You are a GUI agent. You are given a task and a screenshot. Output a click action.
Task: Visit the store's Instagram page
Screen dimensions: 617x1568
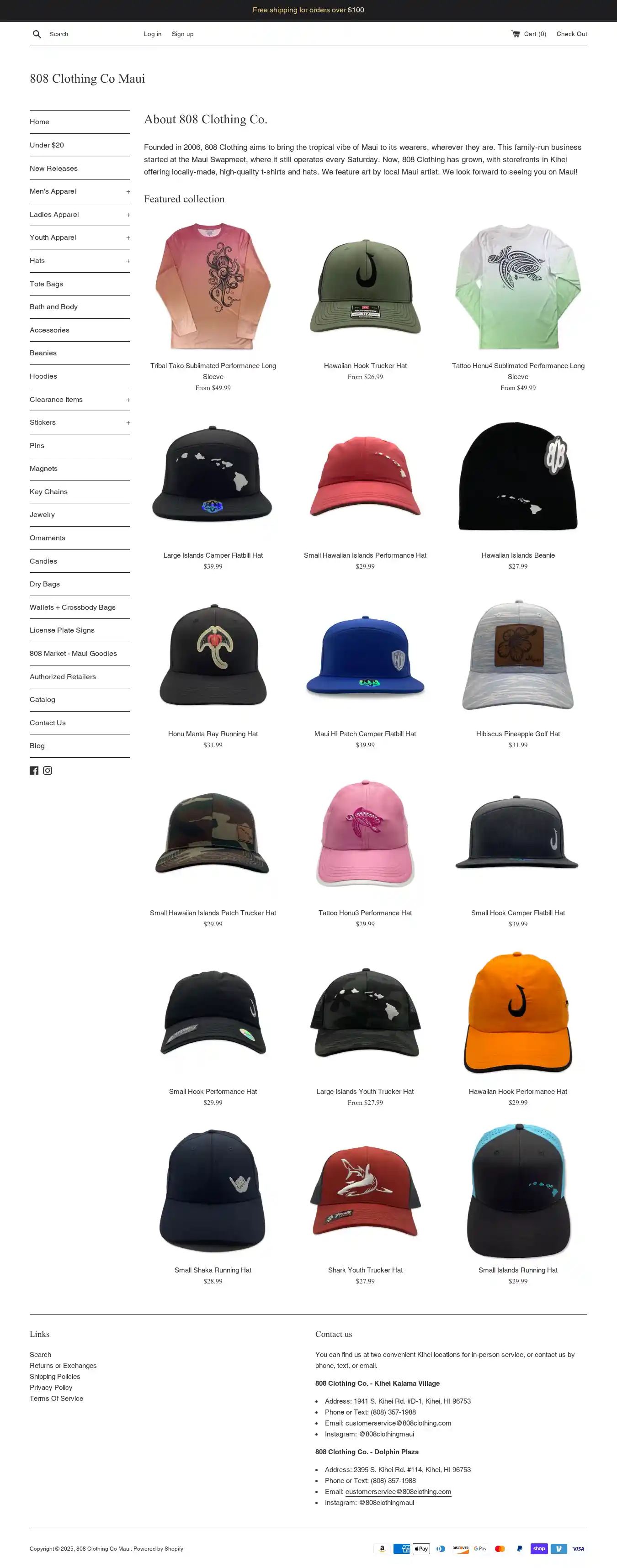tap(48, 771)
